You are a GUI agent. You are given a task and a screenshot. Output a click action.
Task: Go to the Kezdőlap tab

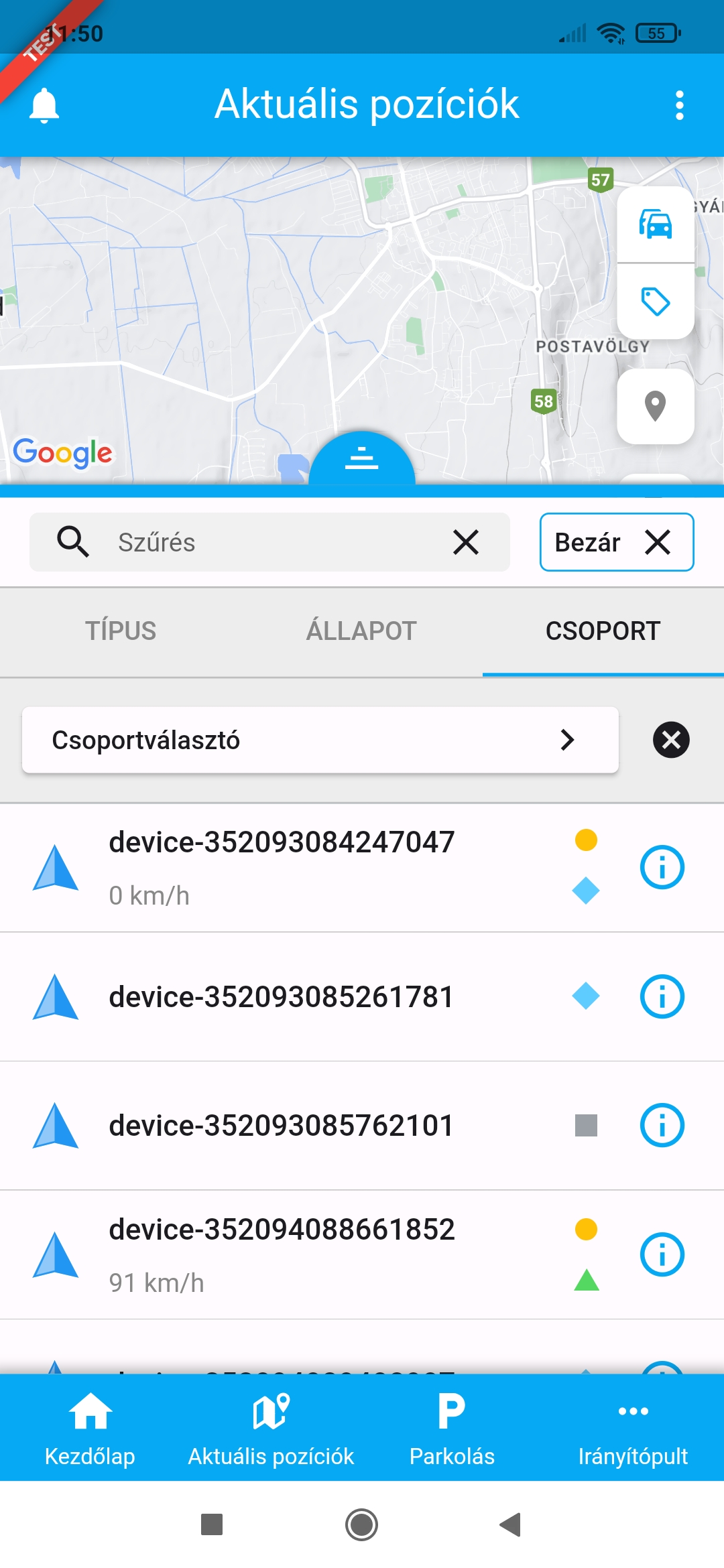pos(90,1429)
